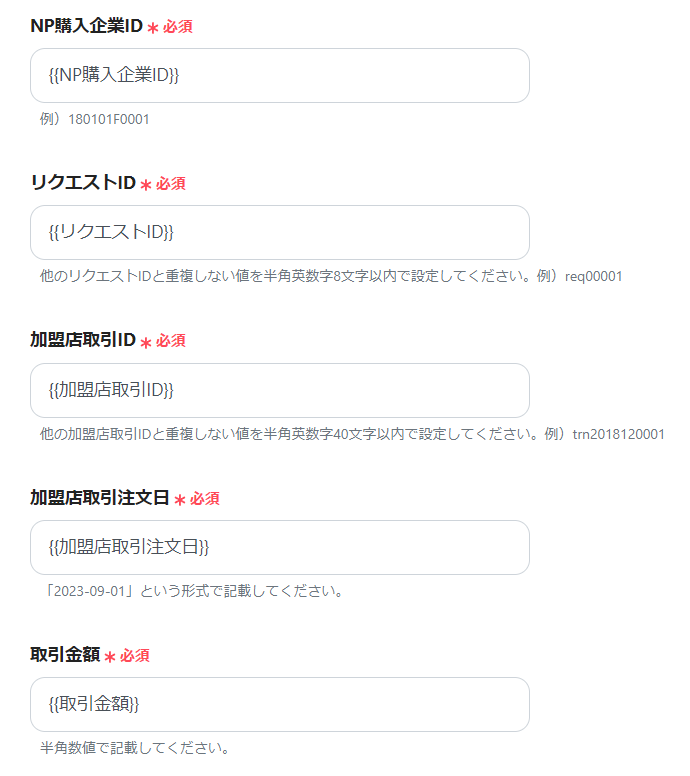This screenshot has width=690, height=776.
Task: Edit the 加盟店取引注文日 field
Action: (x=280, y=547)
